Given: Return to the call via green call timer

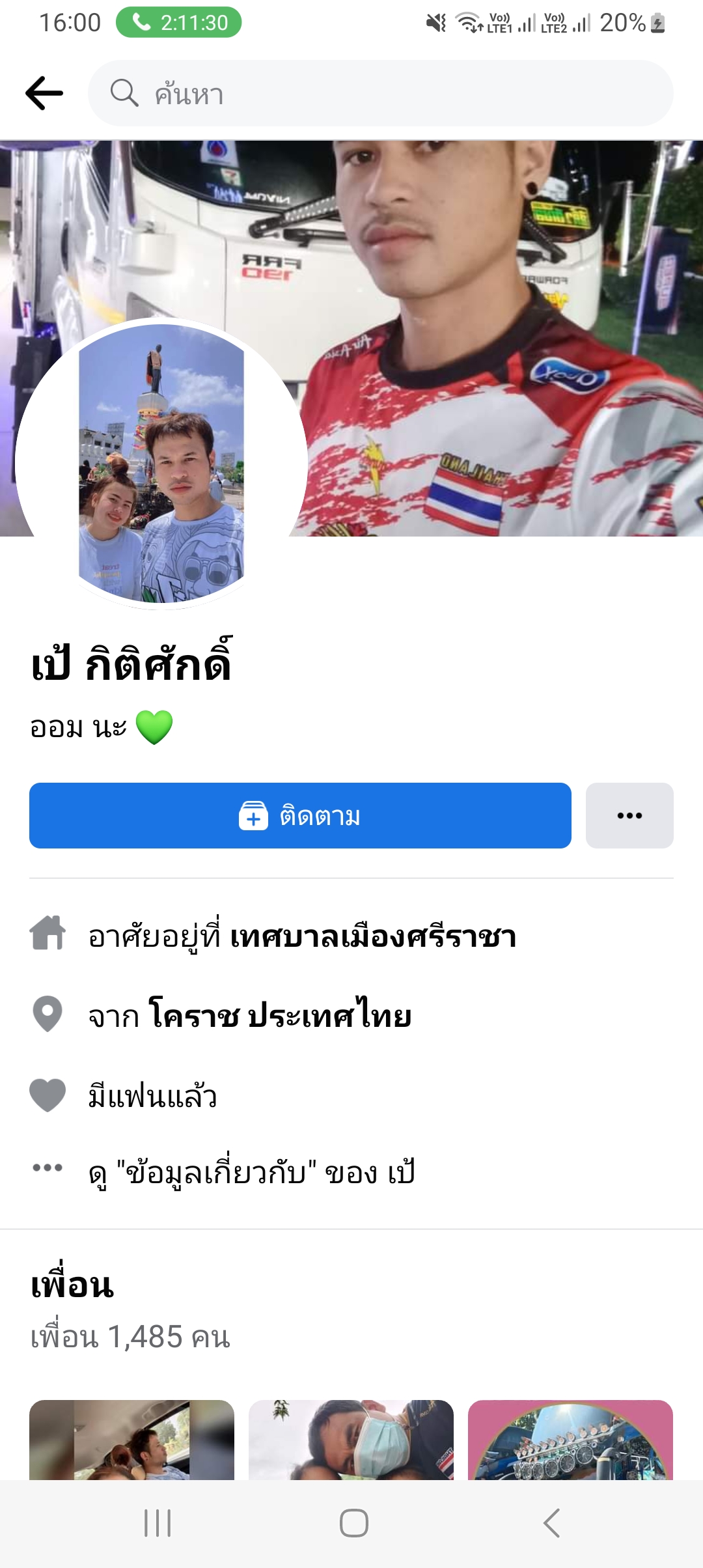Looking at the screenshot, I should click(x=179, y=23).
